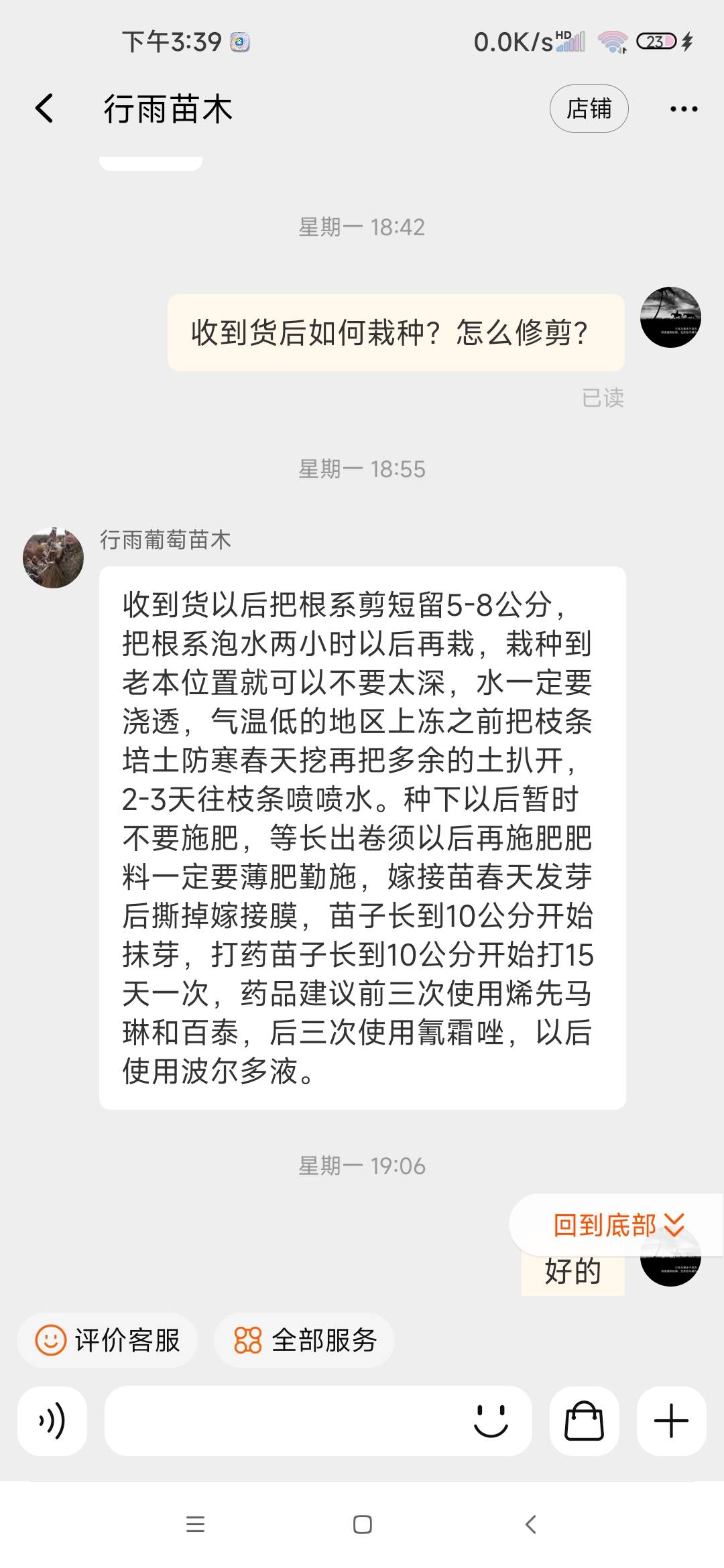Tap the 行雨葡萄苗木 seller avatar
This screenshot has width=724, height=1568.
click(x=54, y=558)
